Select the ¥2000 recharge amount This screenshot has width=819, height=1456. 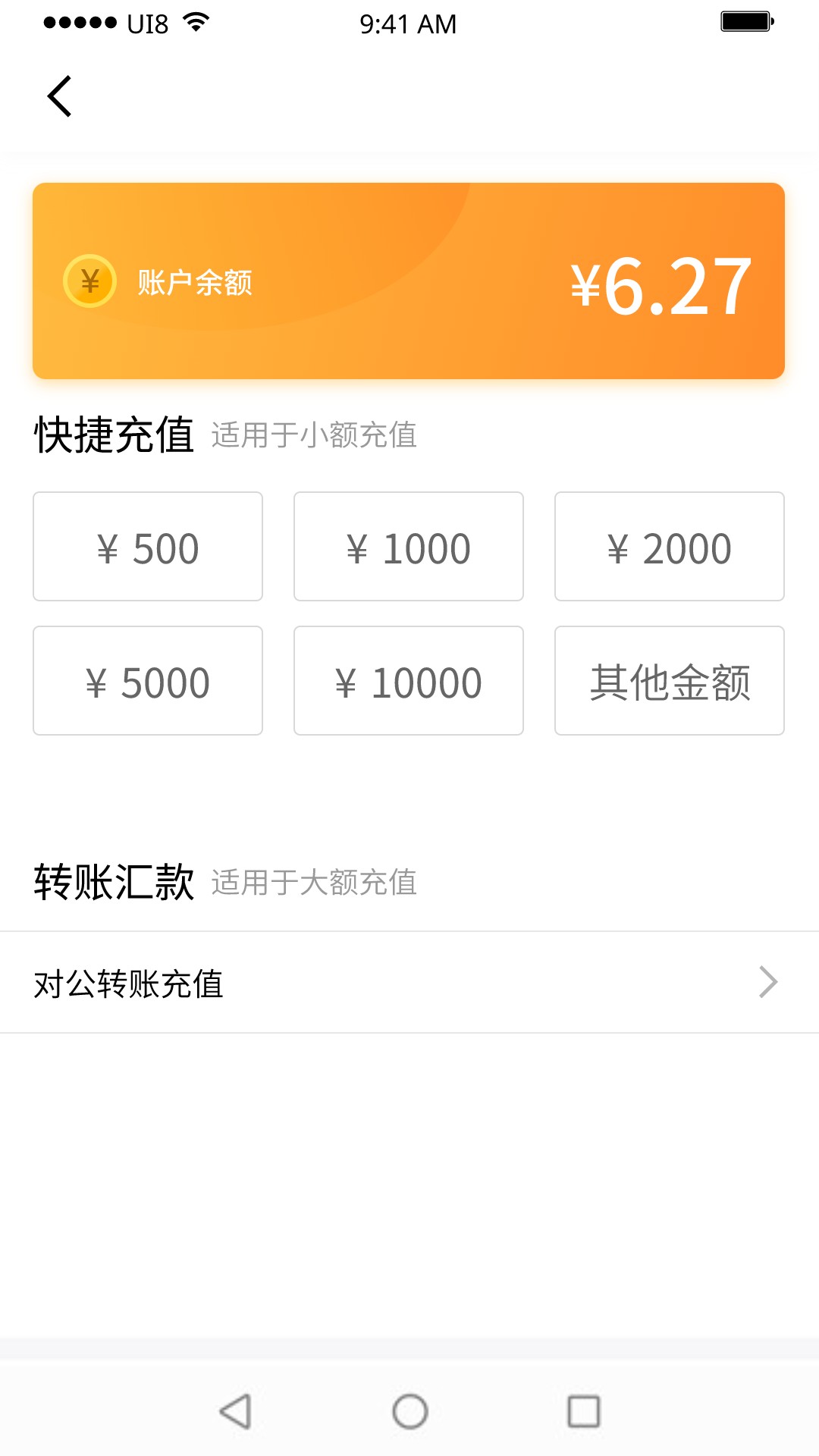[670, 547]
